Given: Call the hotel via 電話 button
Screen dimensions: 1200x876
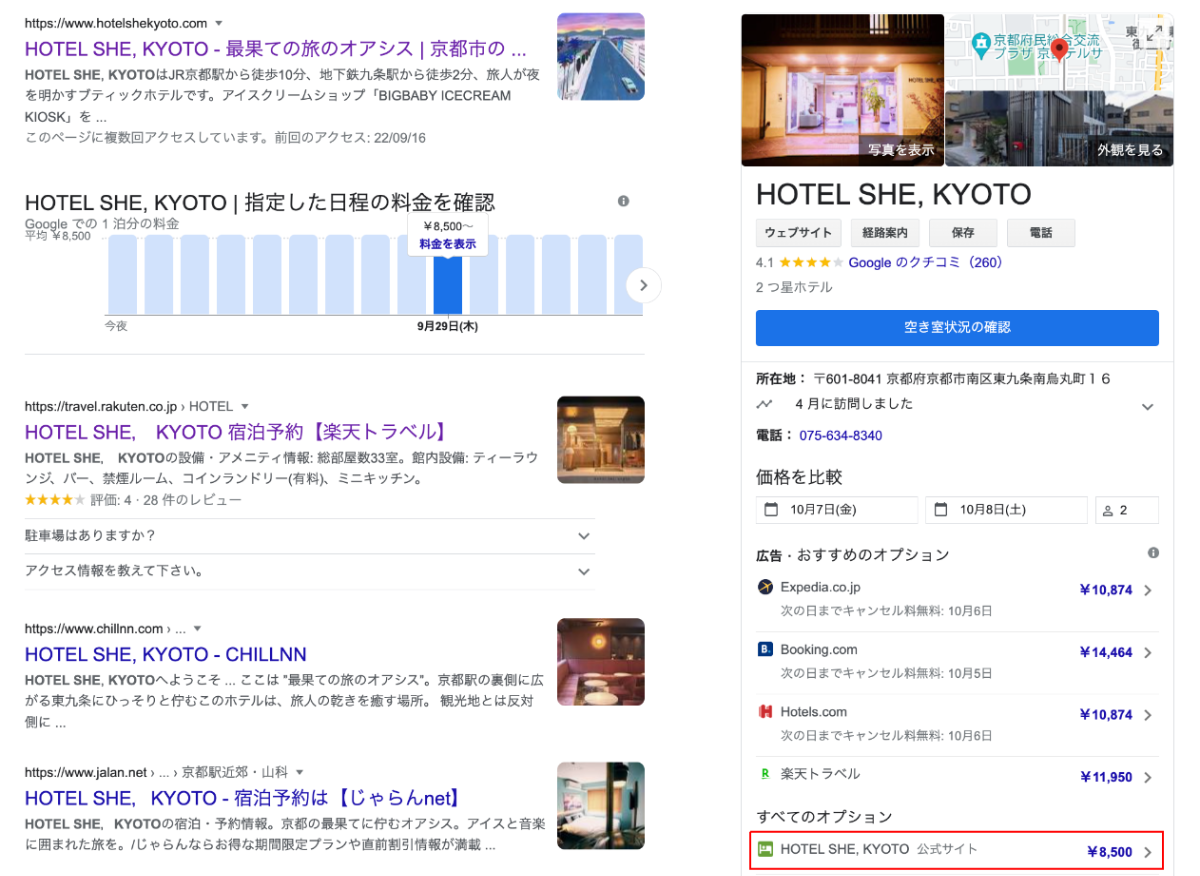Looking at the screenshot, I should click(1040, 233).
